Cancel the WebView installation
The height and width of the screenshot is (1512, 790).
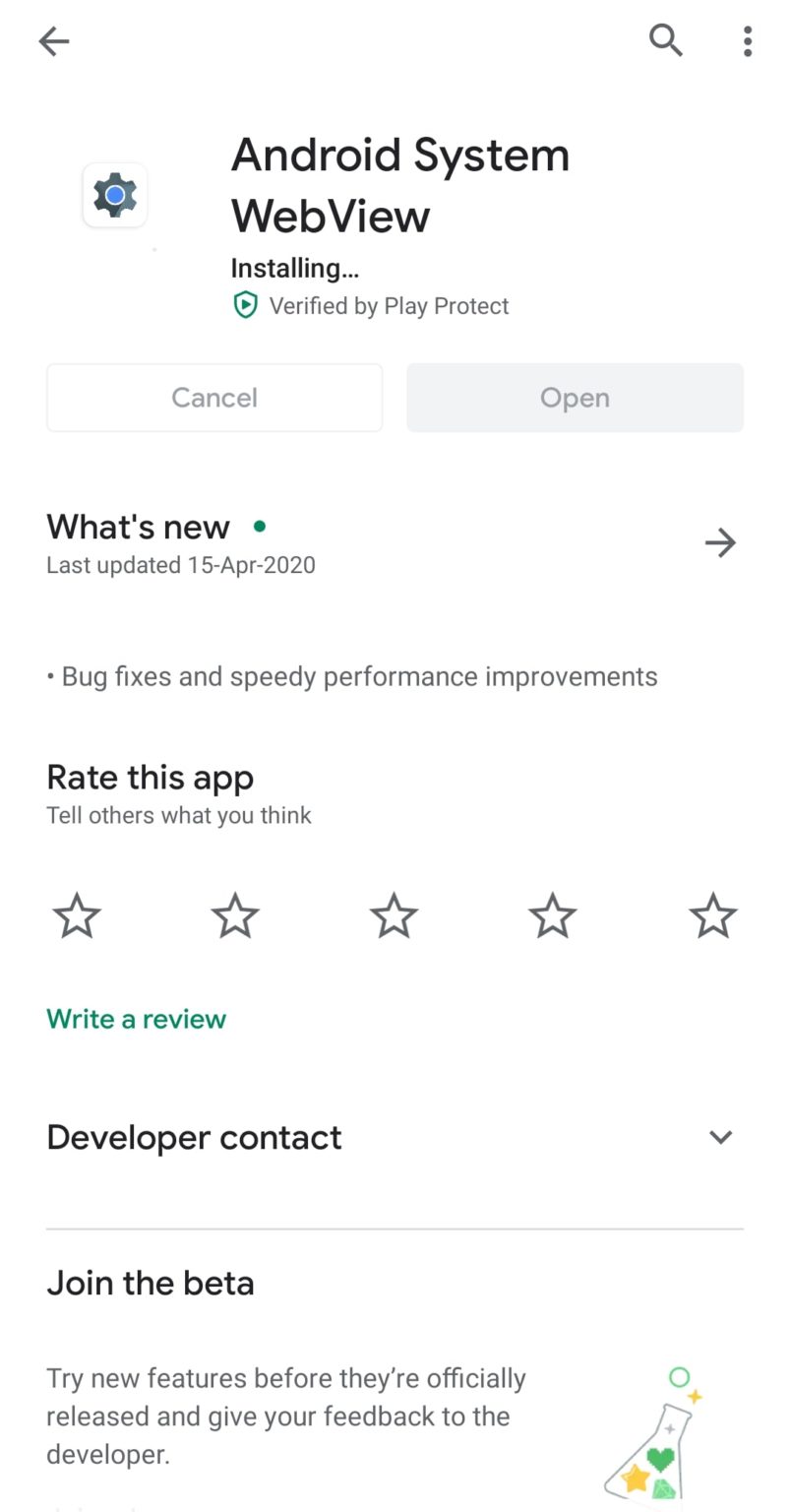(214, 398)
